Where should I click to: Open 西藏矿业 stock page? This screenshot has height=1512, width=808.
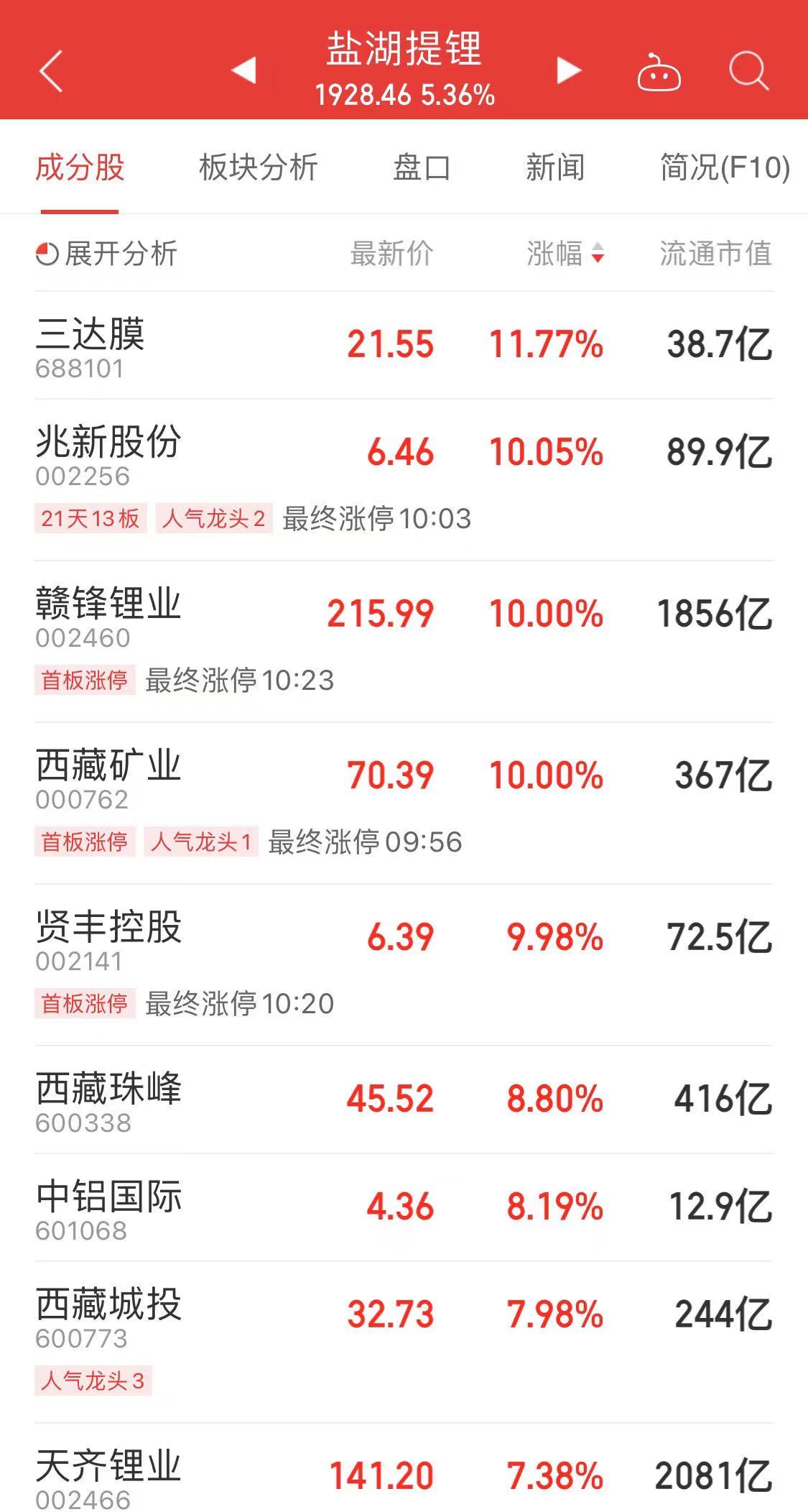click(404, 803)
